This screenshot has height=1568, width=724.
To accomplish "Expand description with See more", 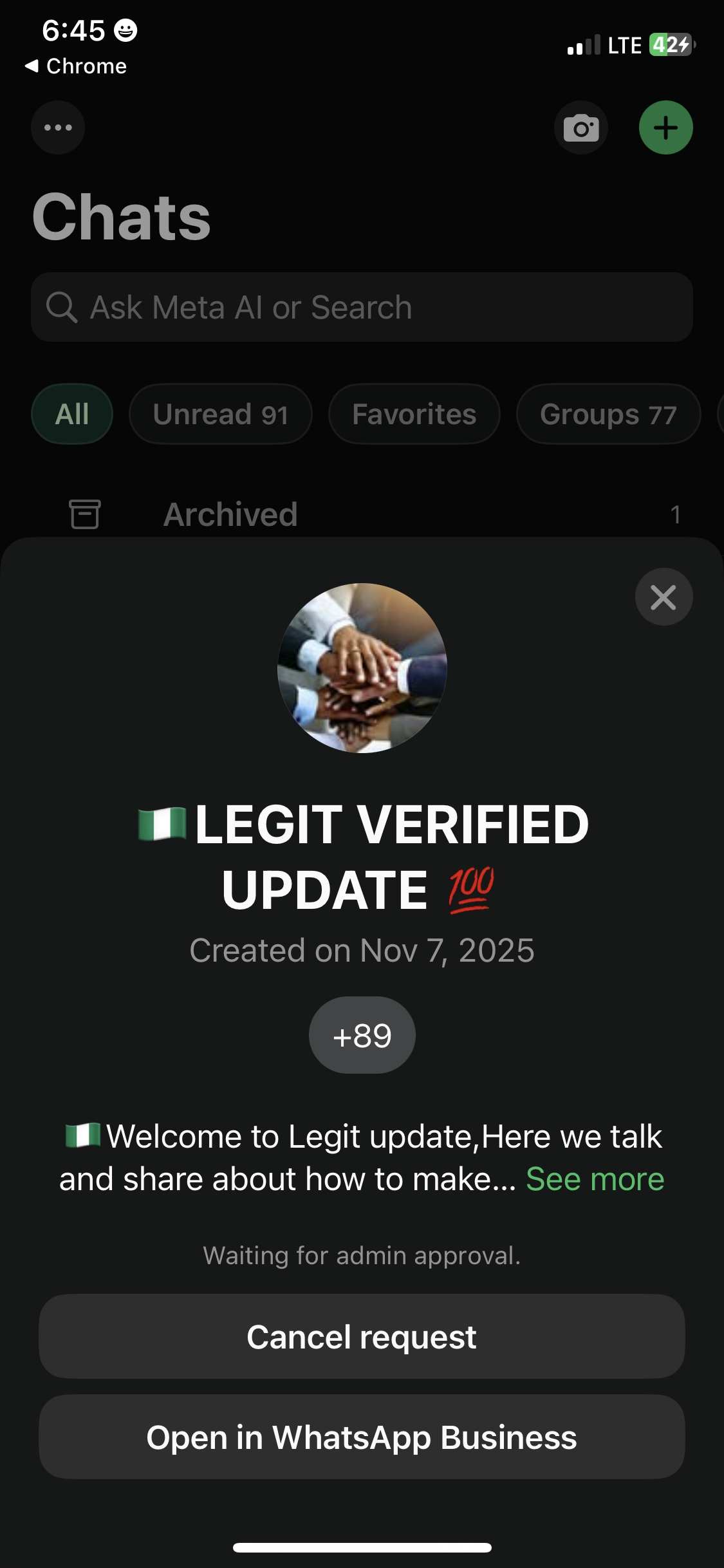I will coord(595,1179).
